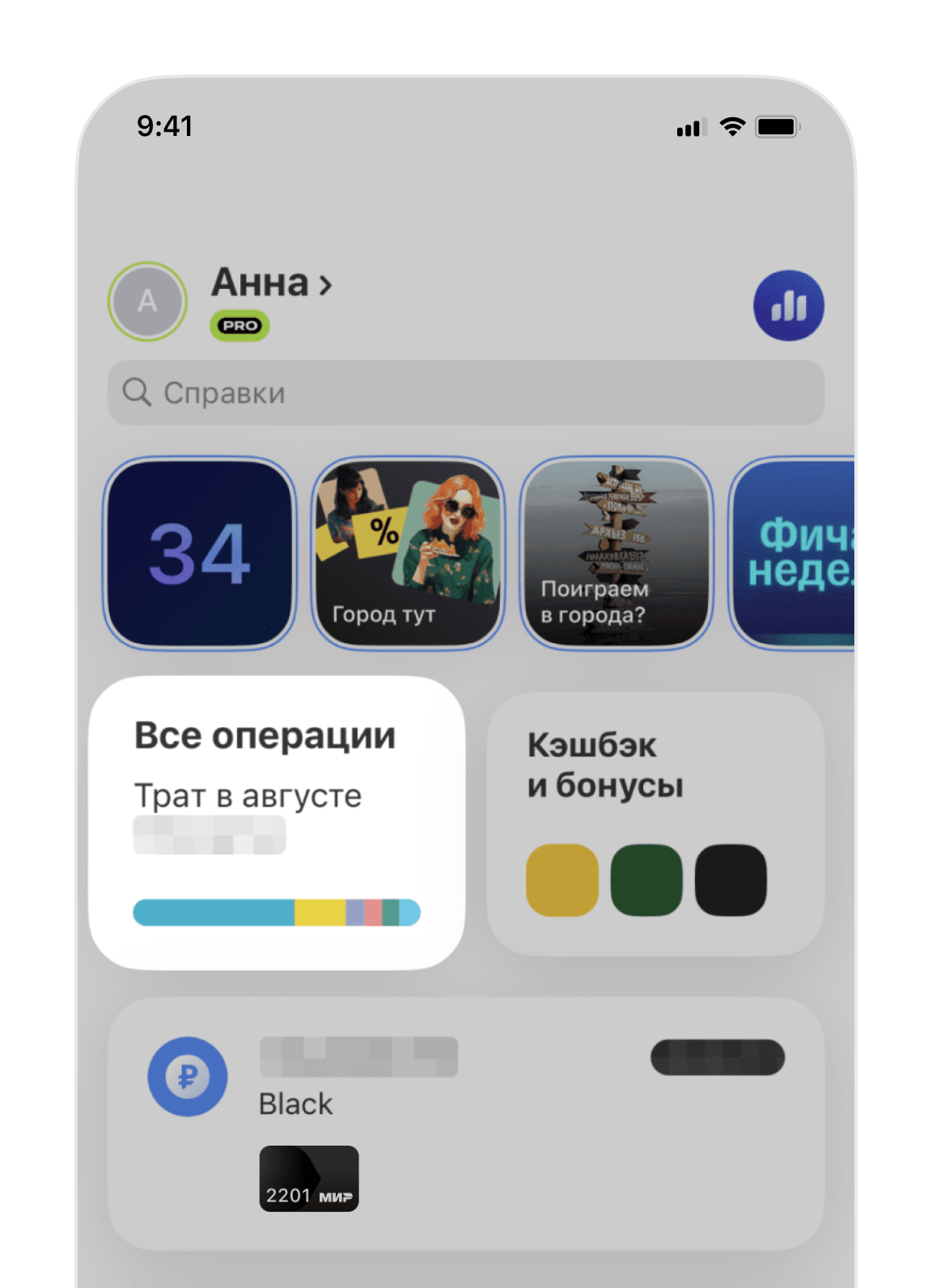Tap the avatar with letter A
This screenshot has height=1288, width=932.
(x=147, y=302)
